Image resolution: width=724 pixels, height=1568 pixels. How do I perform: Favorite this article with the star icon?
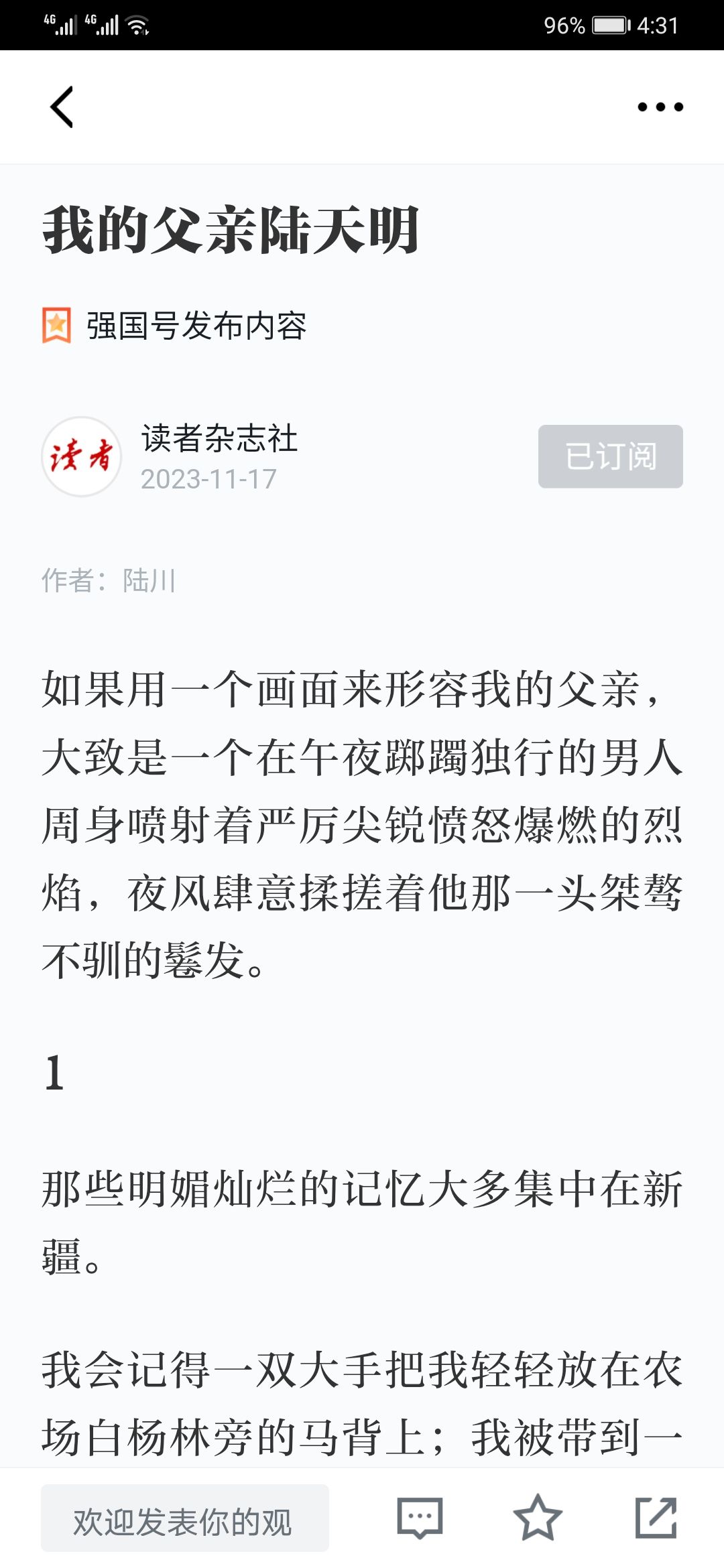point(537,1518)
